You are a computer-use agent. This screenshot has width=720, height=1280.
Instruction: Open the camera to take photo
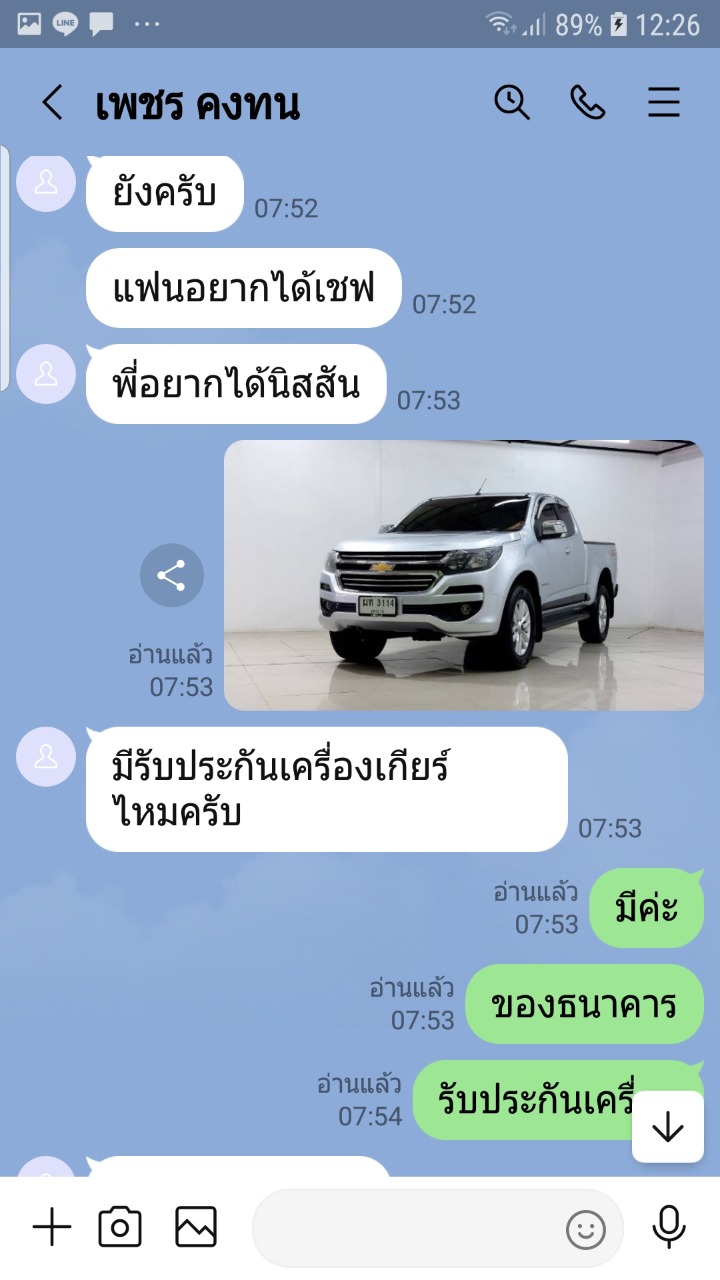[x=120, y=1227]
